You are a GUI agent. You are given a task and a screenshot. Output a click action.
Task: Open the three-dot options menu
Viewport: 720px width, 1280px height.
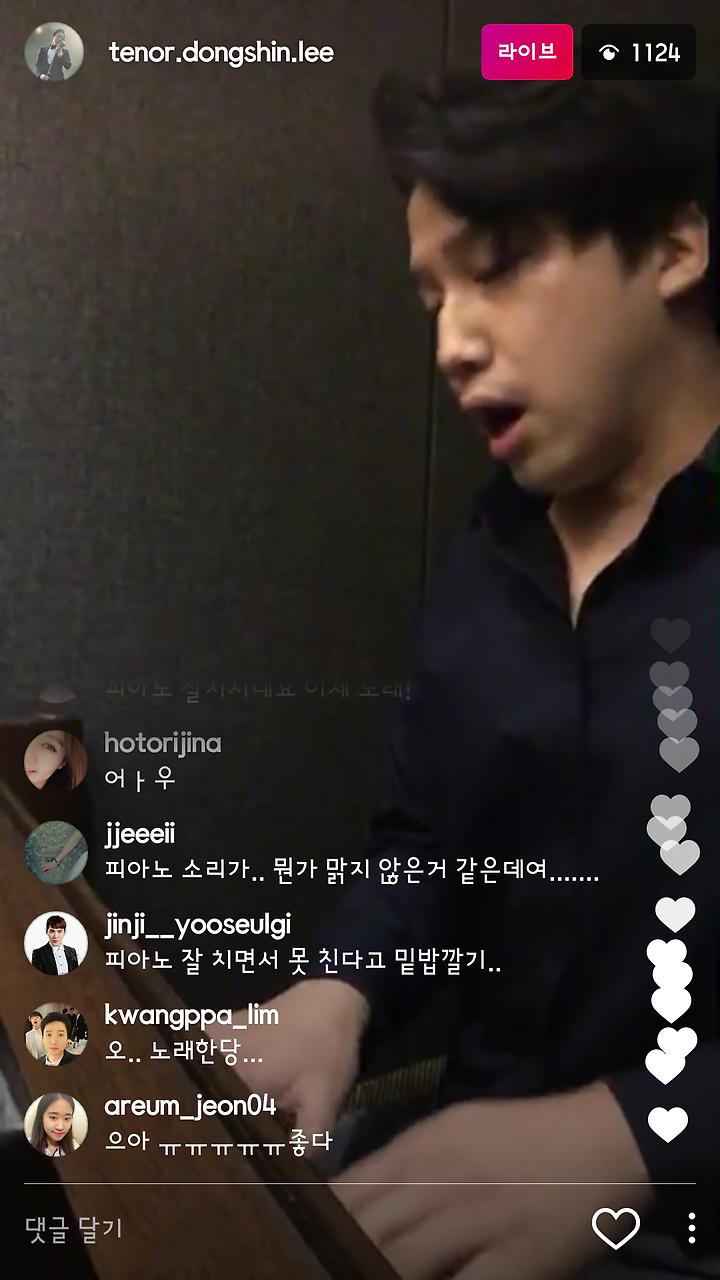[691, 1228]
